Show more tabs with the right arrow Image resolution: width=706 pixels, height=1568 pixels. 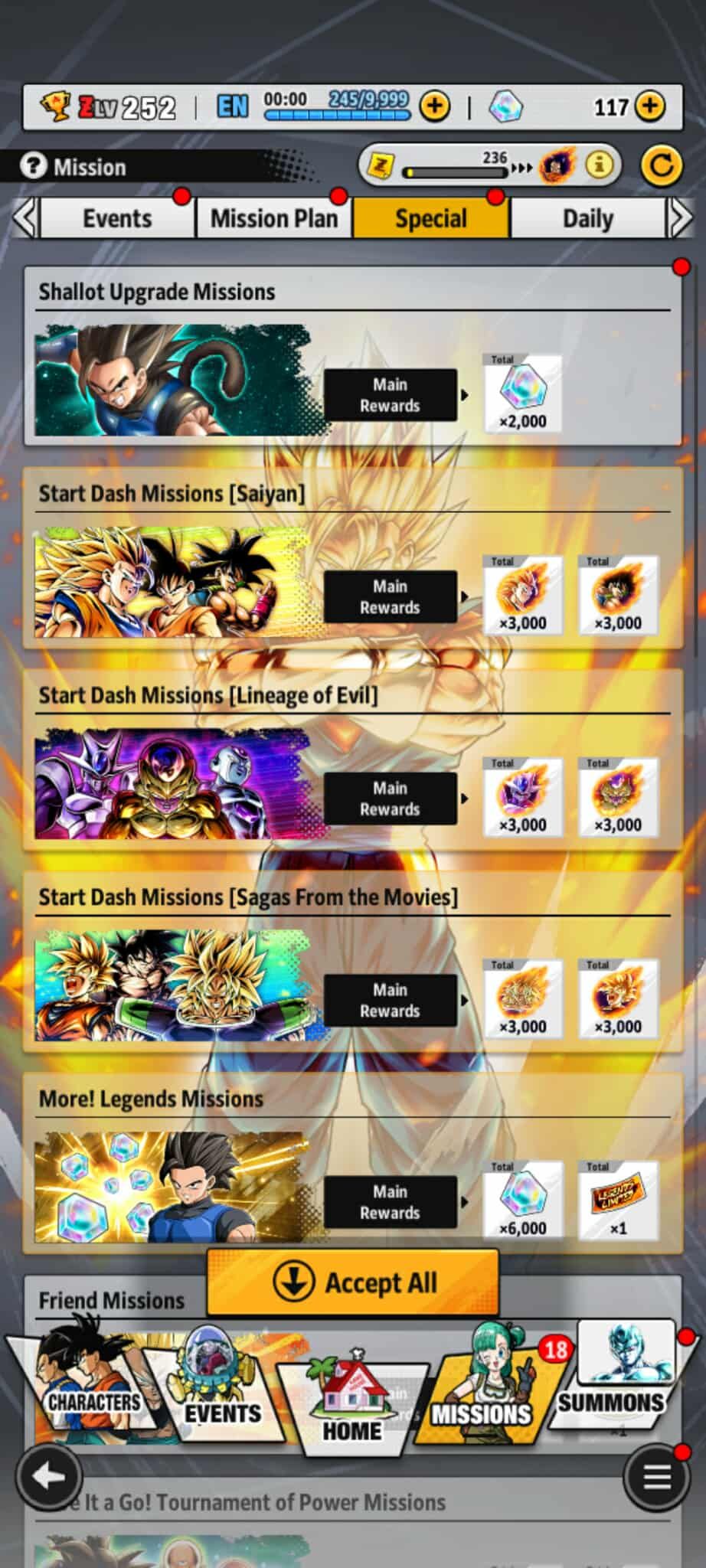point(680,218)
